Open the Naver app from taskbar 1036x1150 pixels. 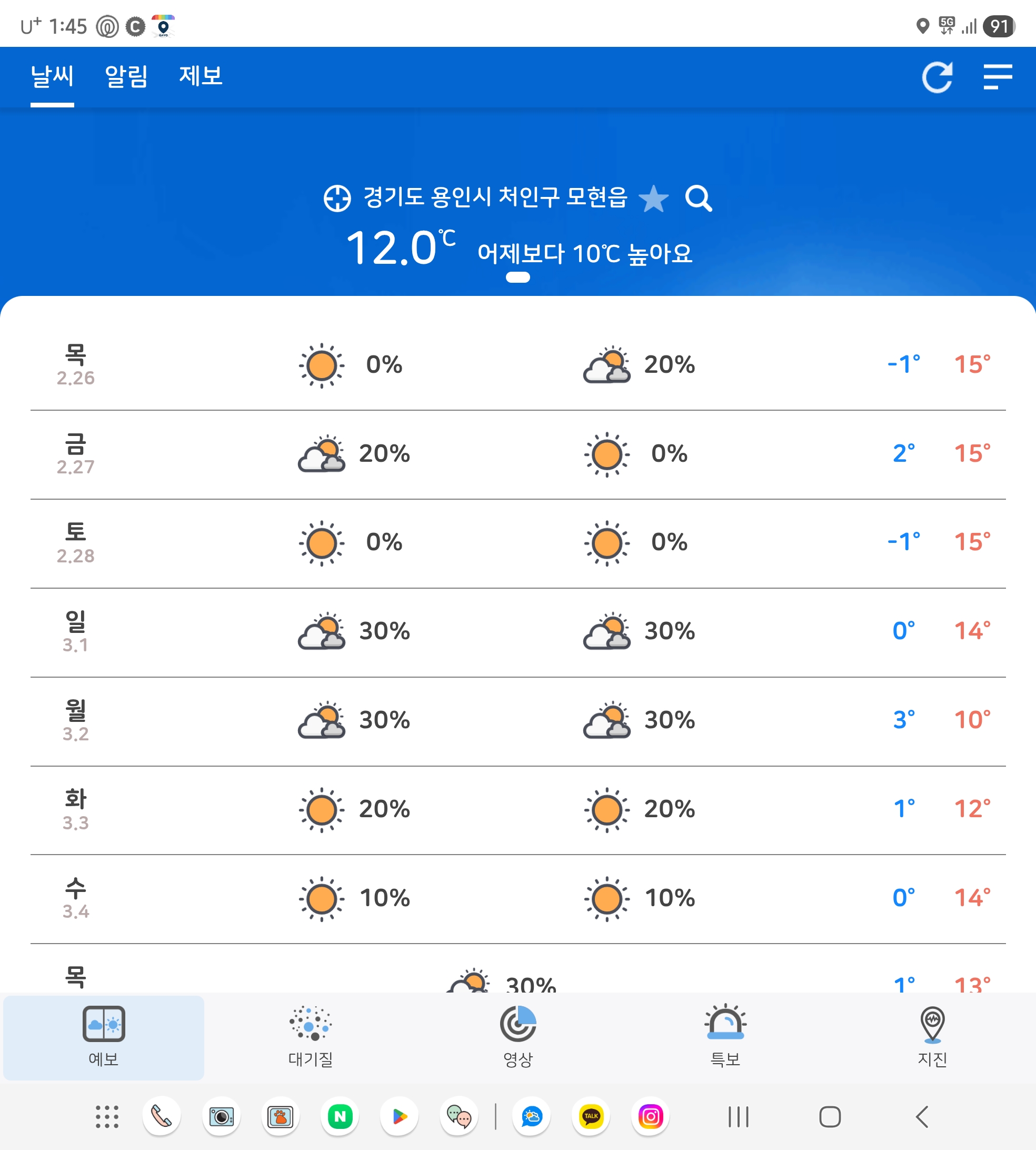[340, 1116]
